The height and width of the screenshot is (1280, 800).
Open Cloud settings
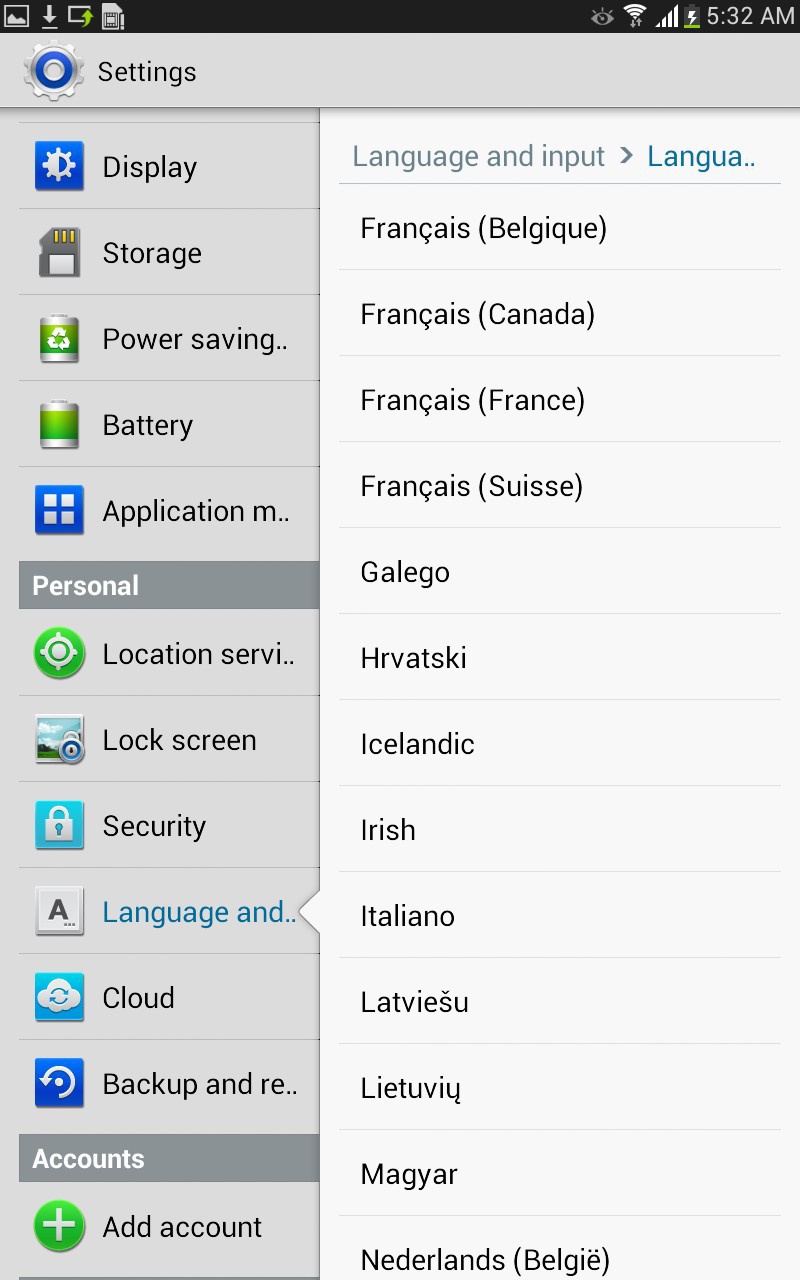(x=168, y=998)
